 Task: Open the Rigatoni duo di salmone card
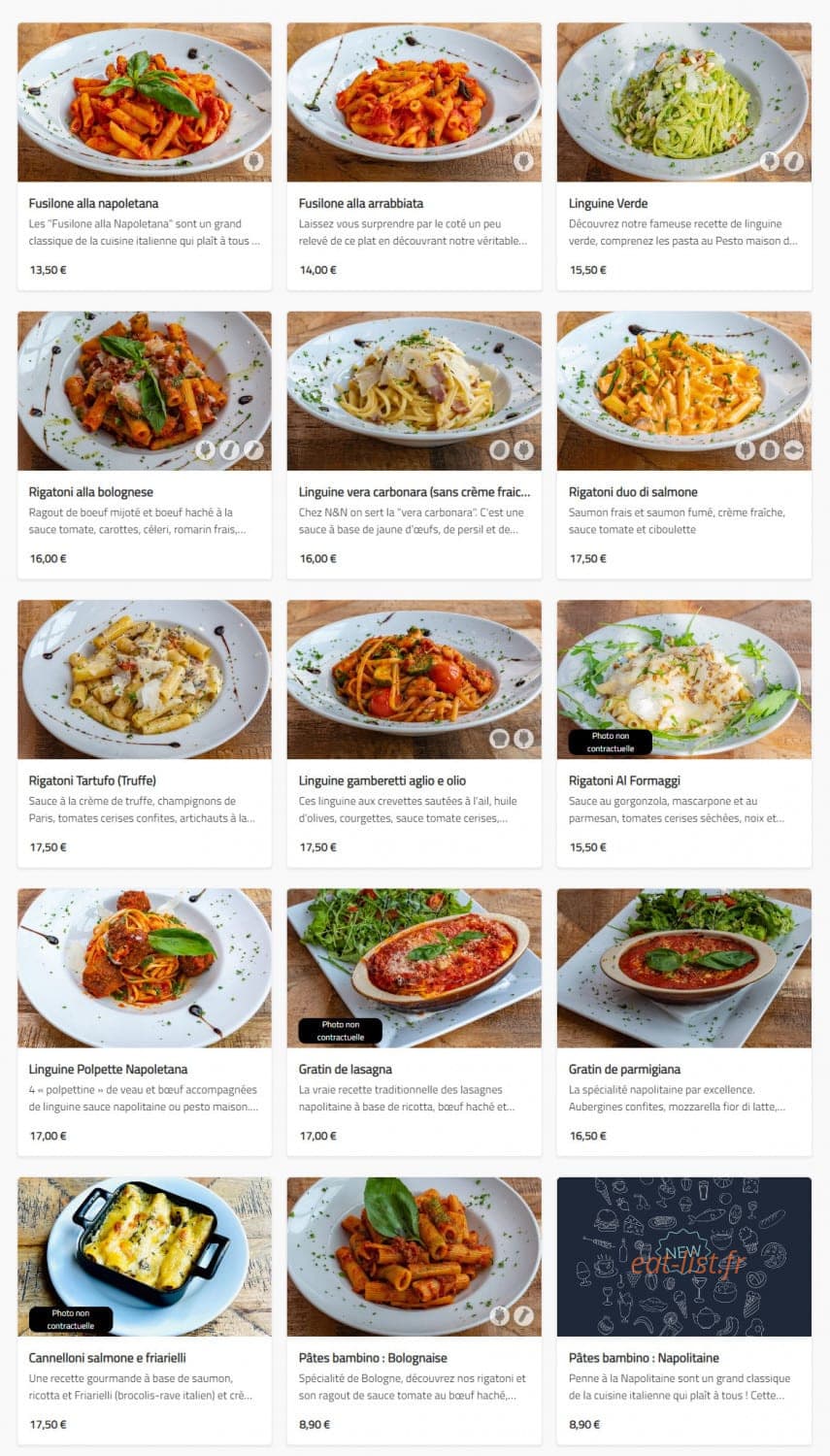684,445
